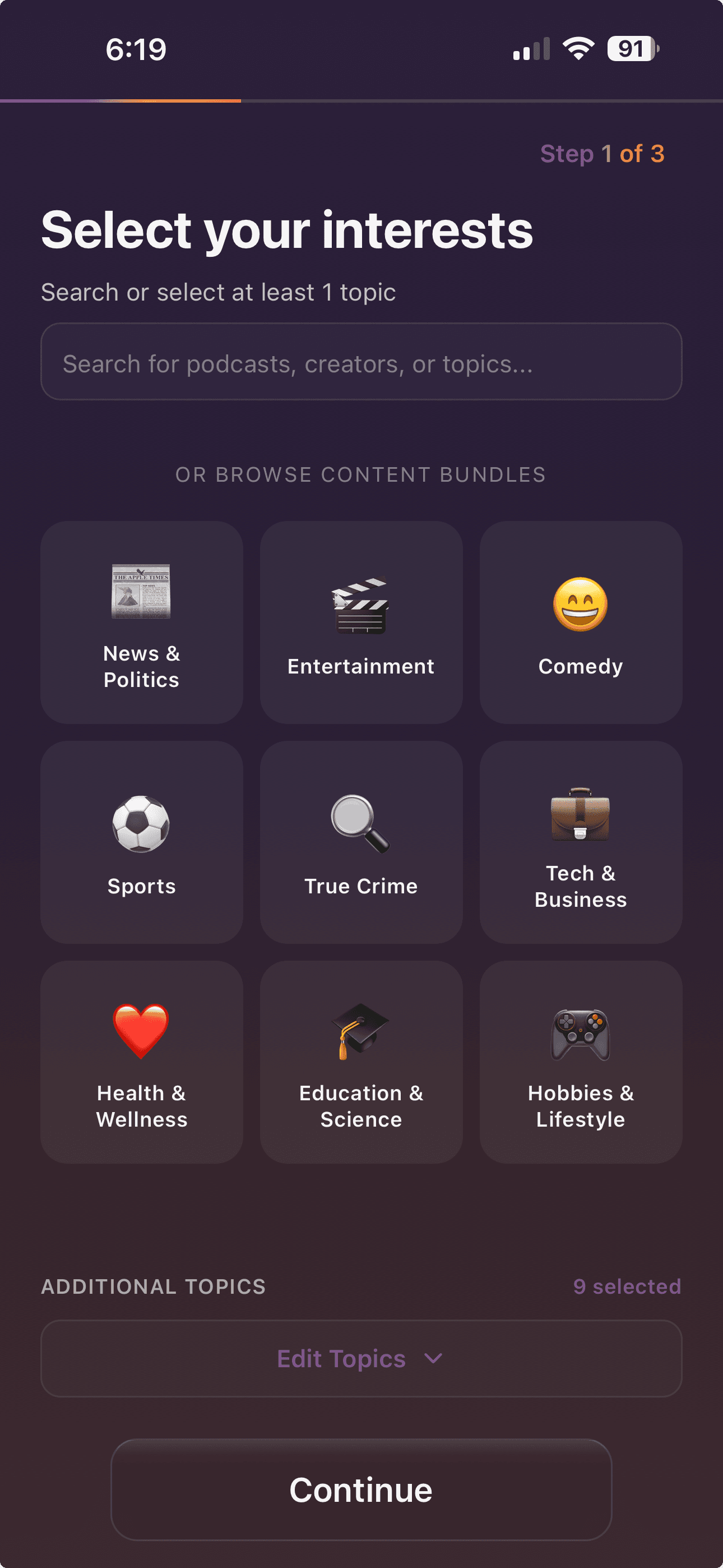
Task: Pick the Health & Wellness bundle
Action: (x=142, y=1062)
